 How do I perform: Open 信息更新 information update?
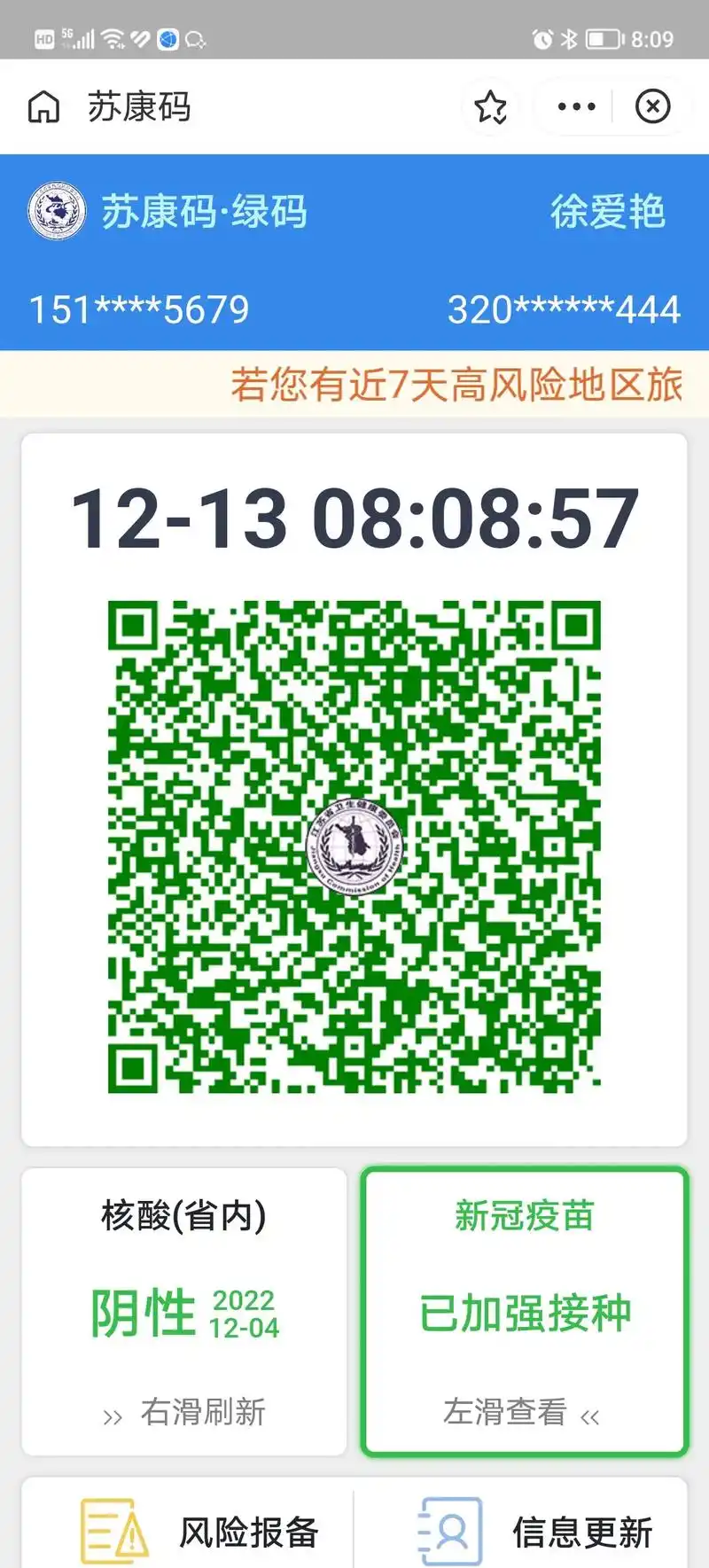click(x=535, y=1531)
